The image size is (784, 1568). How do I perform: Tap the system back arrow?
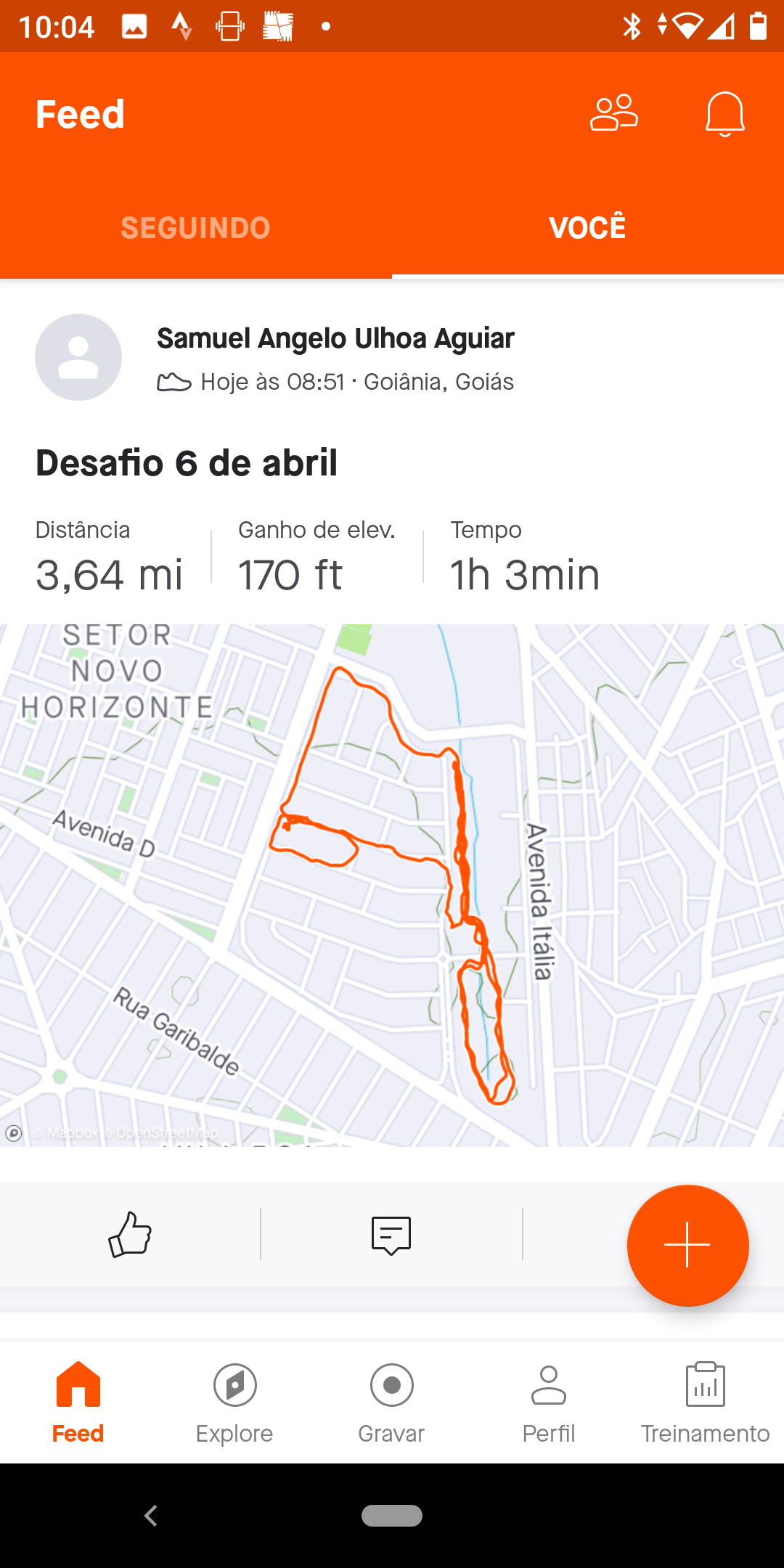click(x=151, y=1516)
